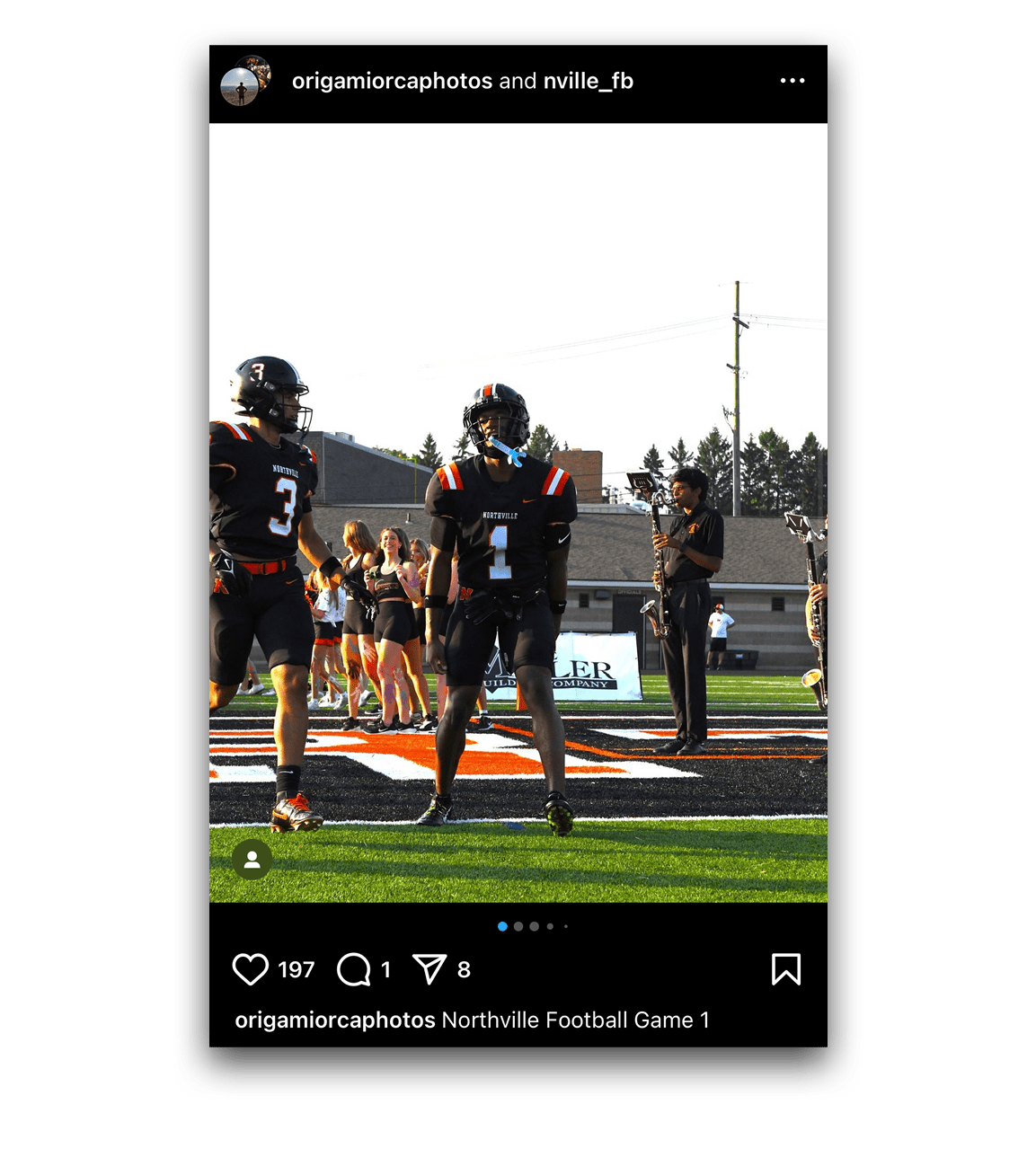Open the post's three-dot overflow menu
The image size is (1036, 1157).
click(792, 81)
